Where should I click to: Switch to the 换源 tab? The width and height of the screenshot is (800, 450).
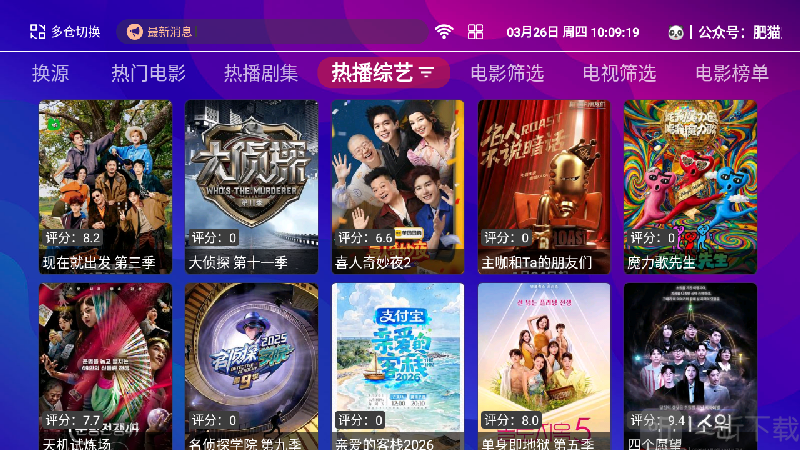pyautogui.click(x=50, y=73)
